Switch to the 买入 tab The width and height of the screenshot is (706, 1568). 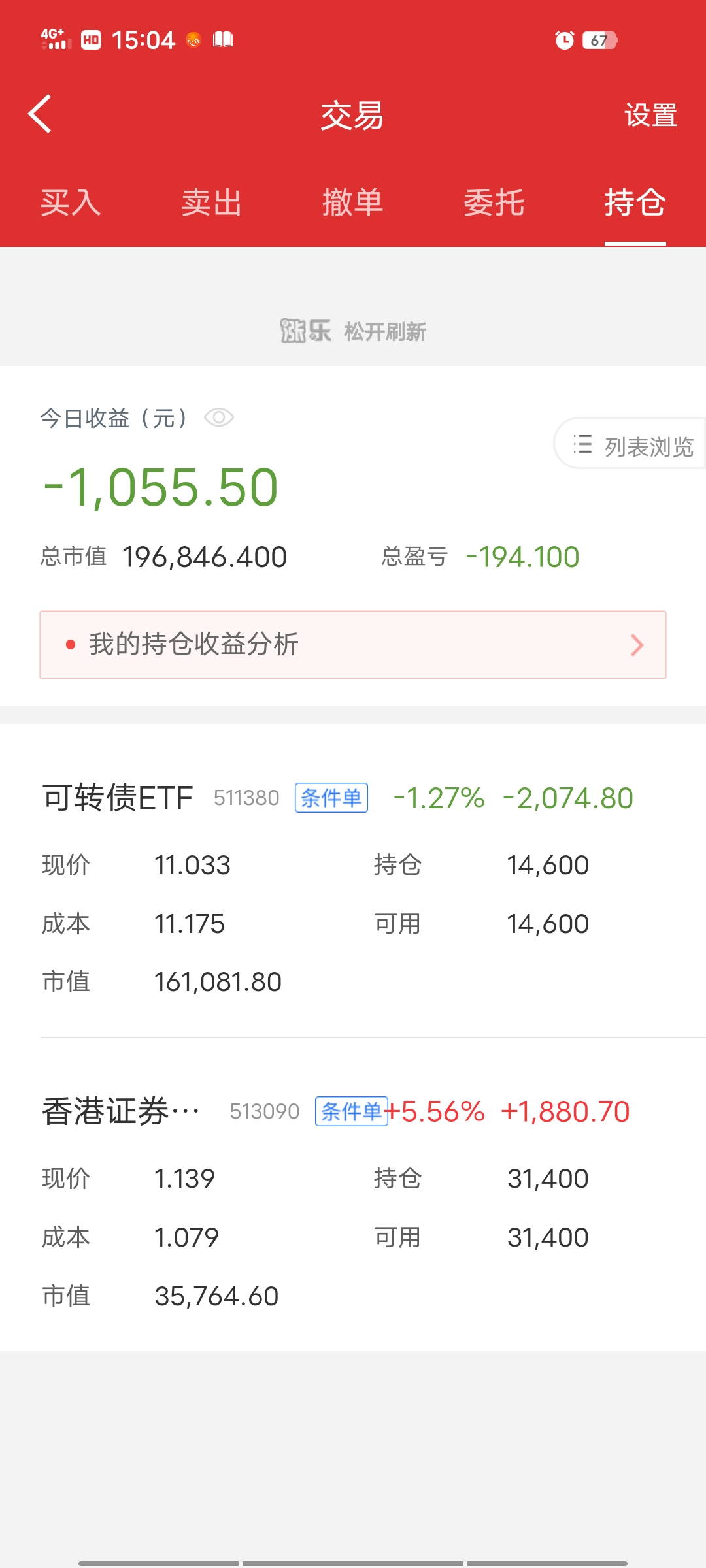click(71, 202)
